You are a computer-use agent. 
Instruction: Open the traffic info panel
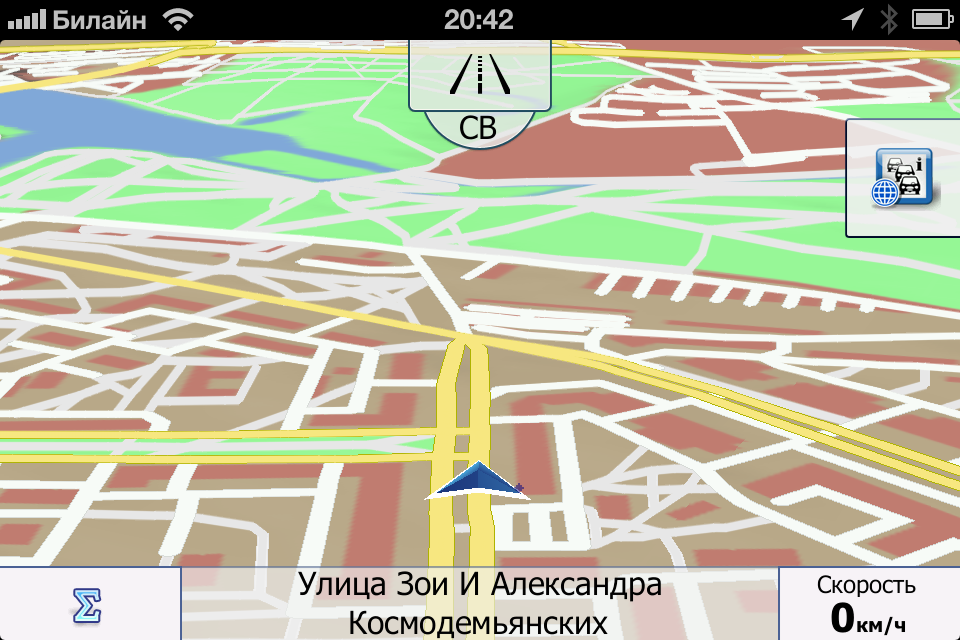coord(903,178)
